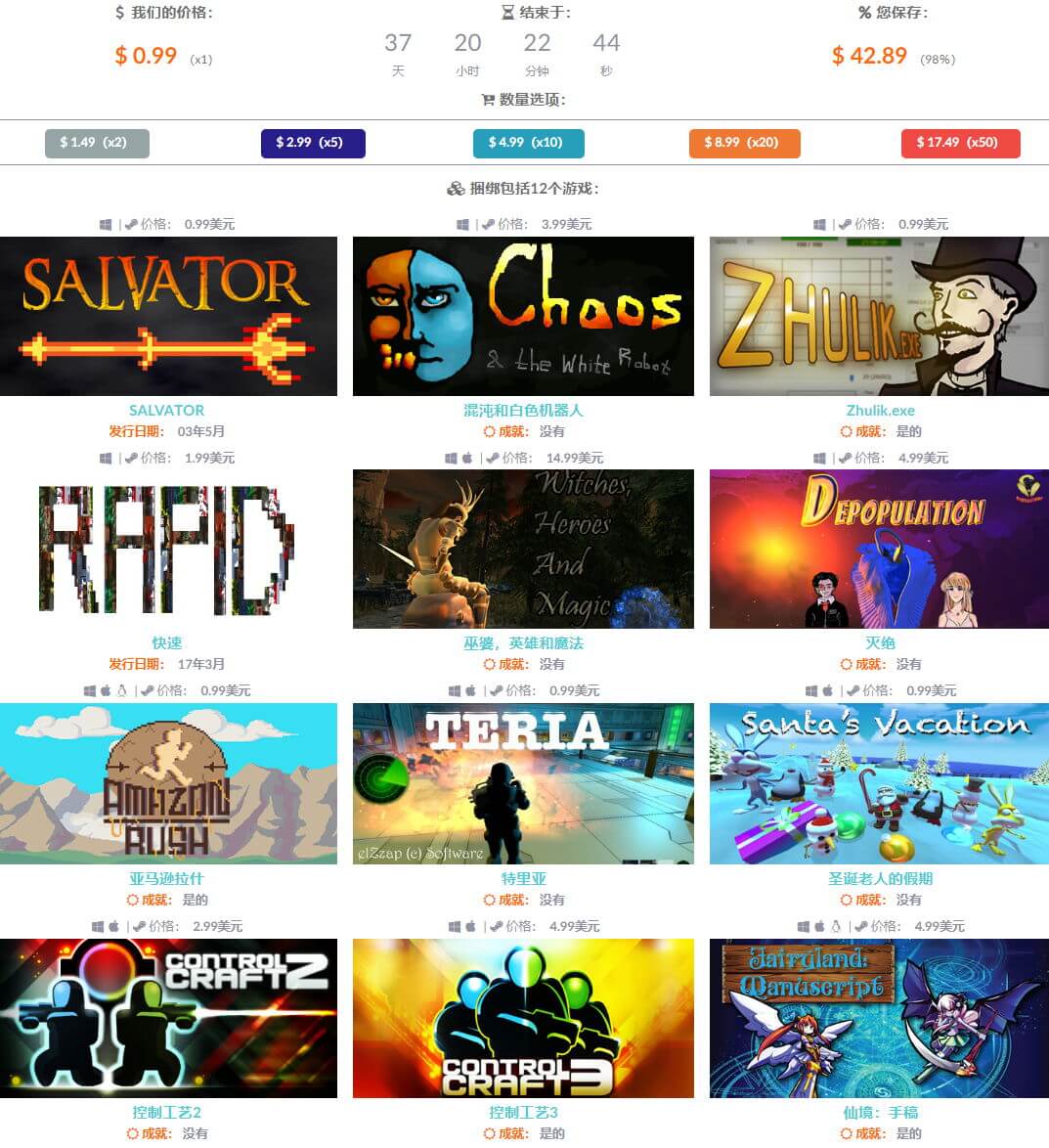Image resolution: width=1049 pixels, height=1148 pixels.
Task: Select the $8.99 (x20) quantity option
Action: pos(744,143)
